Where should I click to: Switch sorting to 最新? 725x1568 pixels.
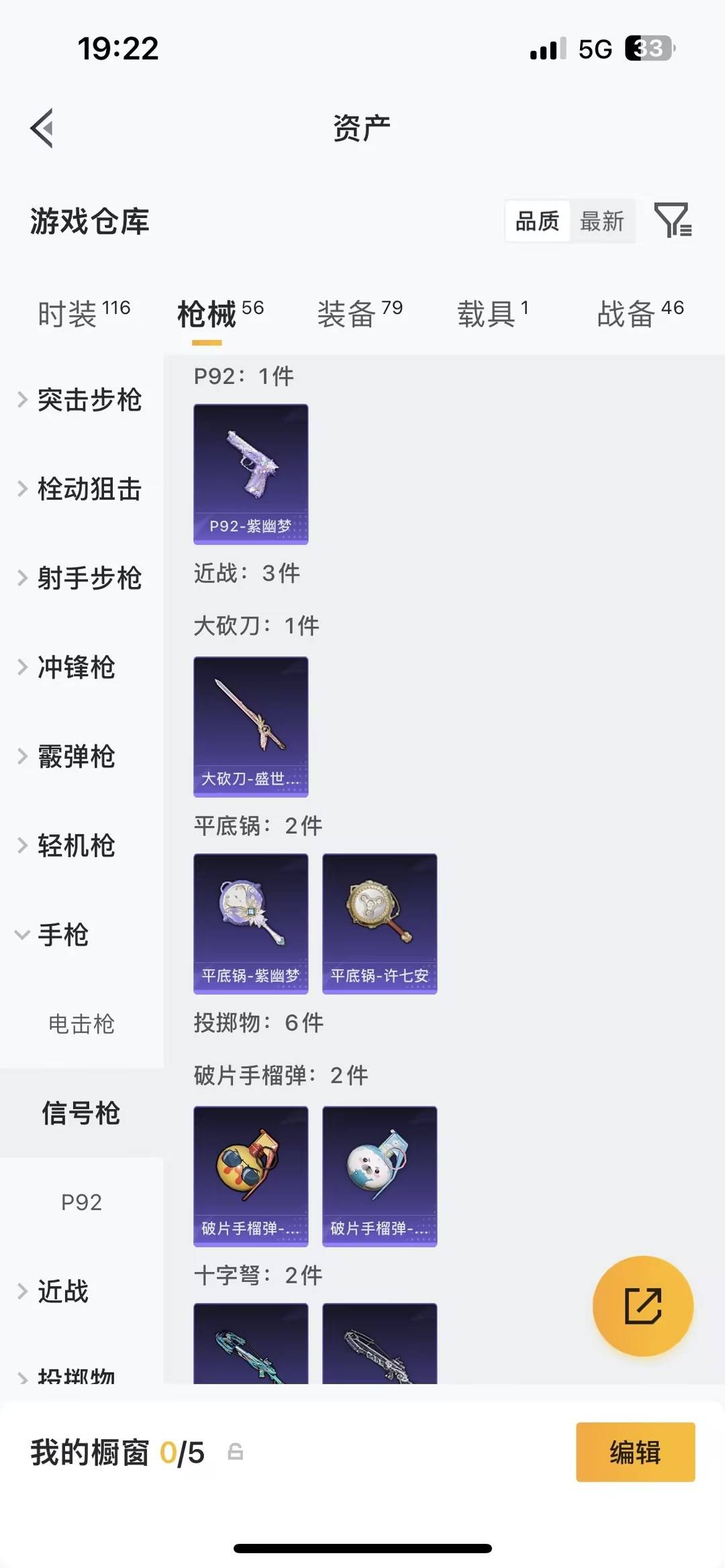[602, 220]
